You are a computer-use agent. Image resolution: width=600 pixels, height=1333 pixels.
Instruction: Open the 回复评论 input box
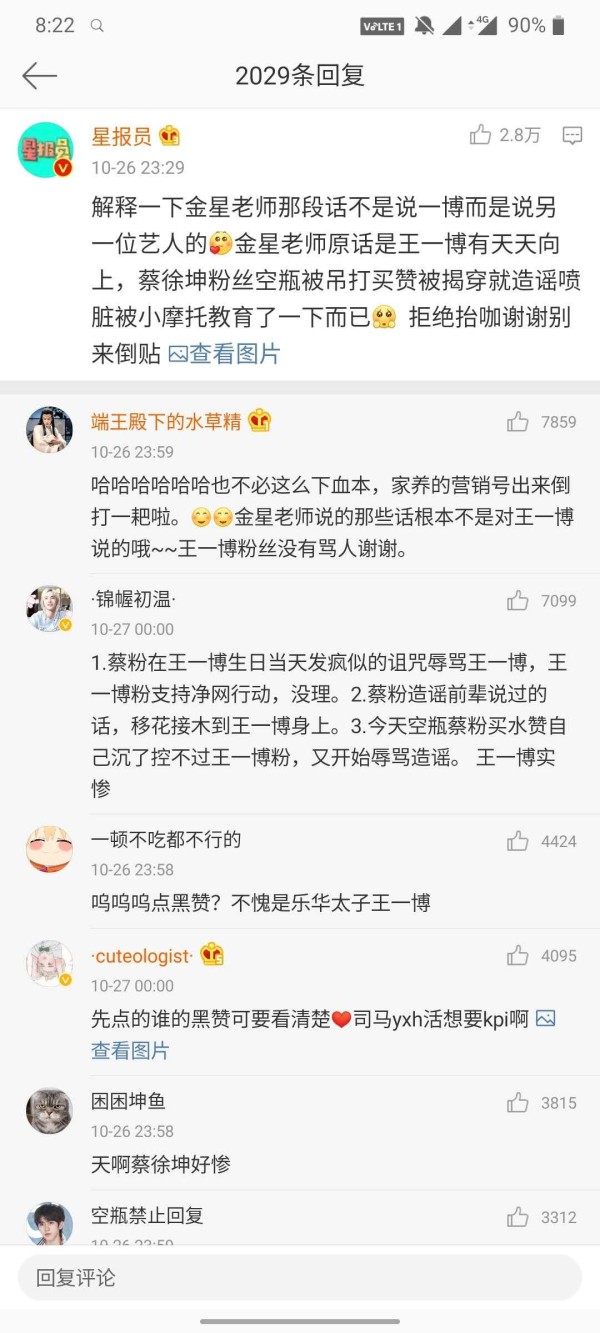tap(300, 1277)
